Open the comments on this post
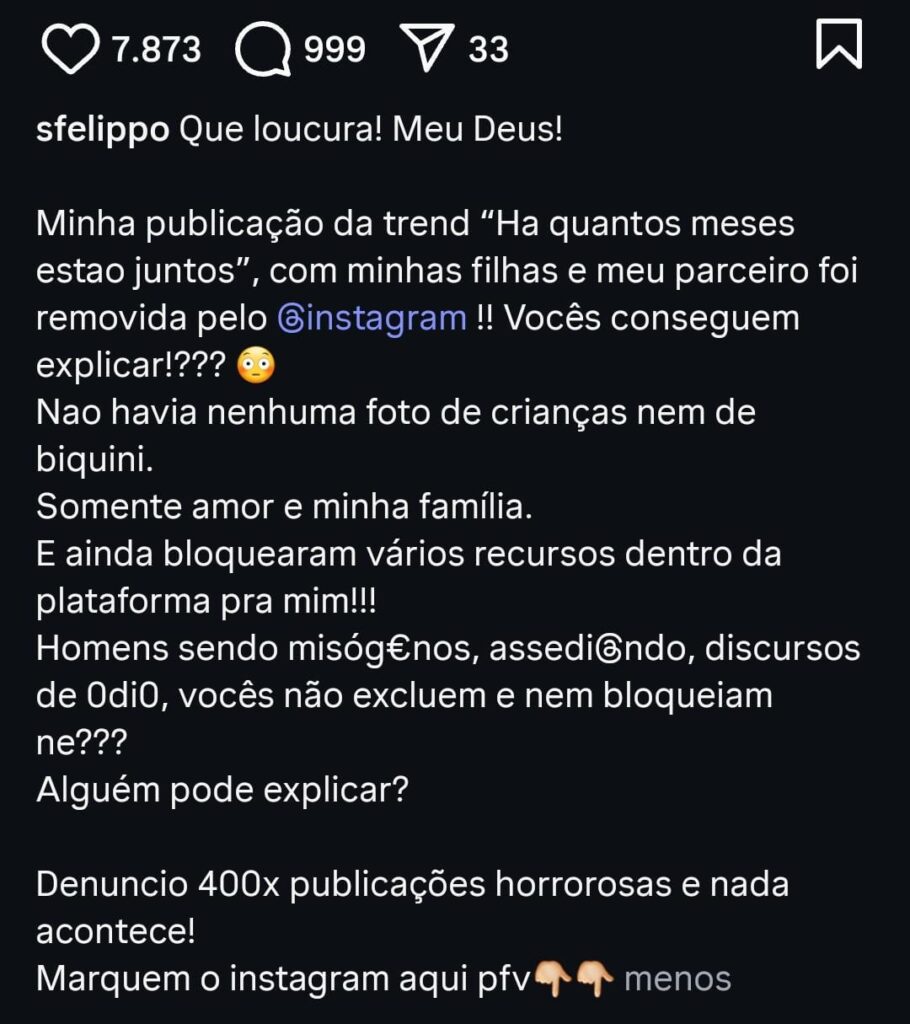Viewport: 910px width, 1024px height. (x=263, y=49)
